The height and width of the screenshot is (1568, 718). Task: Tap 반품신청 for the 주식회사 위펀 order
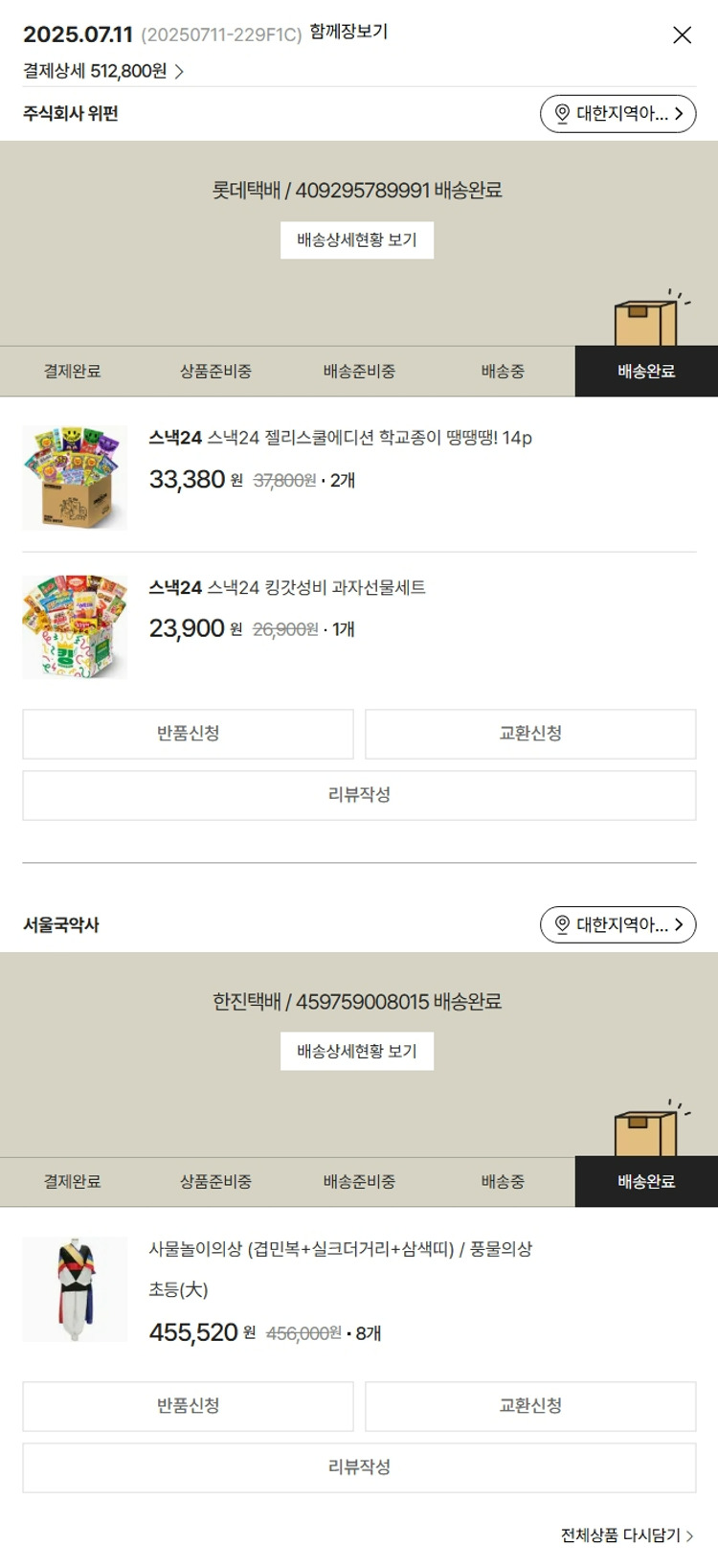click(x=189, y=734)
